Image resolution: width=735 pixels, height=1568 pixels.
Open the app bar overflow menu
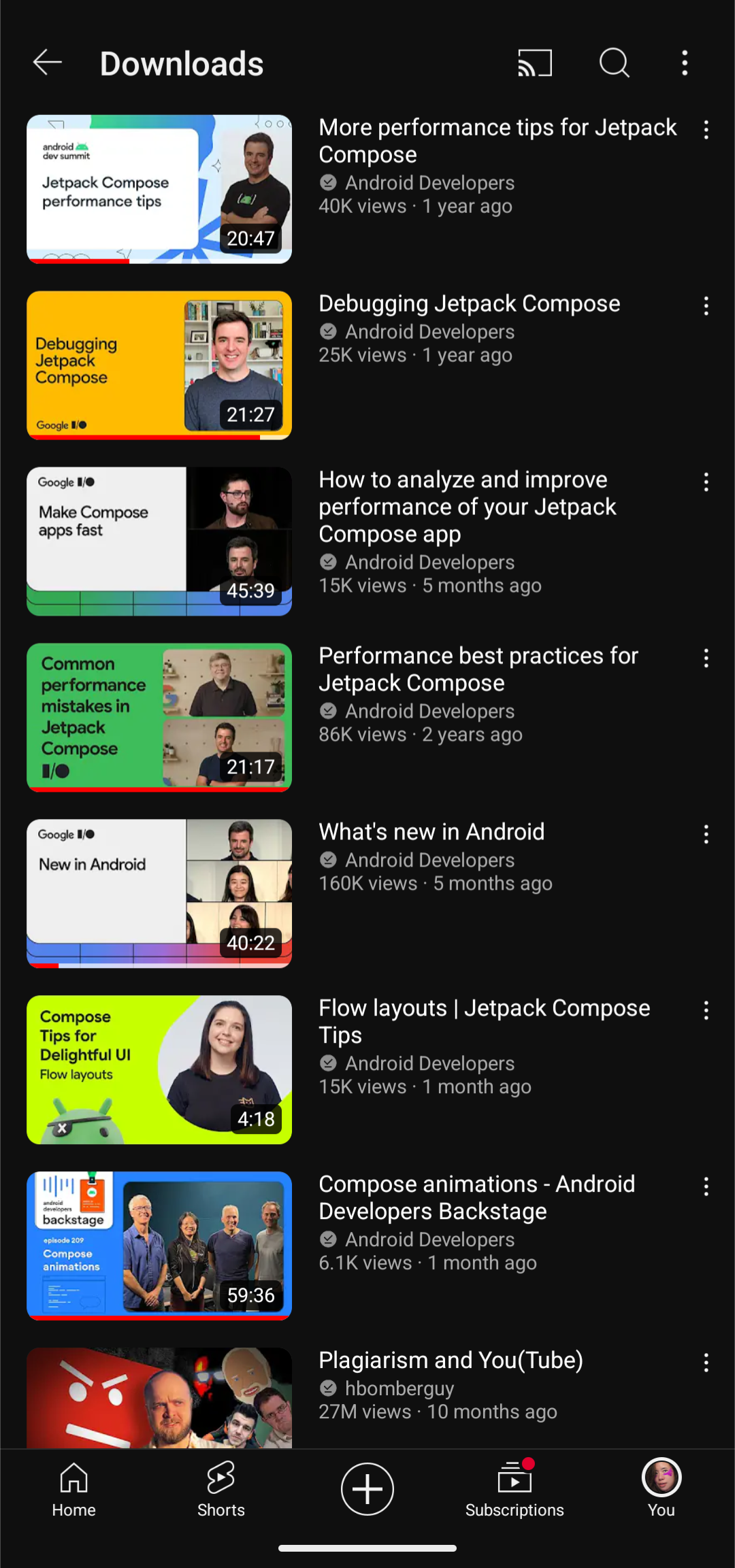point(685,63)
